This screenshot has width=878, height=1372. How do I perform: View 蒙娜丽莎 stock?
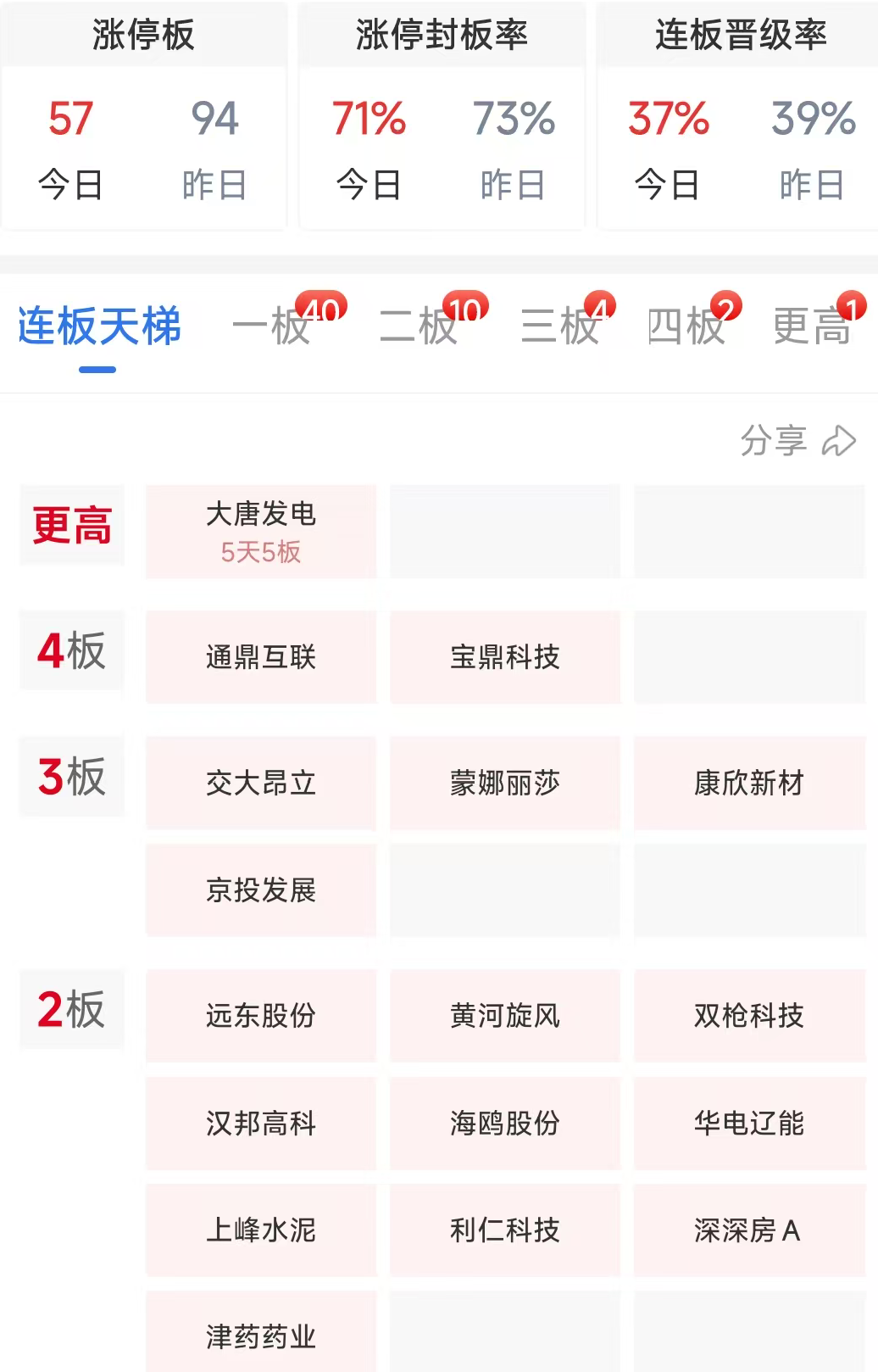tap(505, 783)
